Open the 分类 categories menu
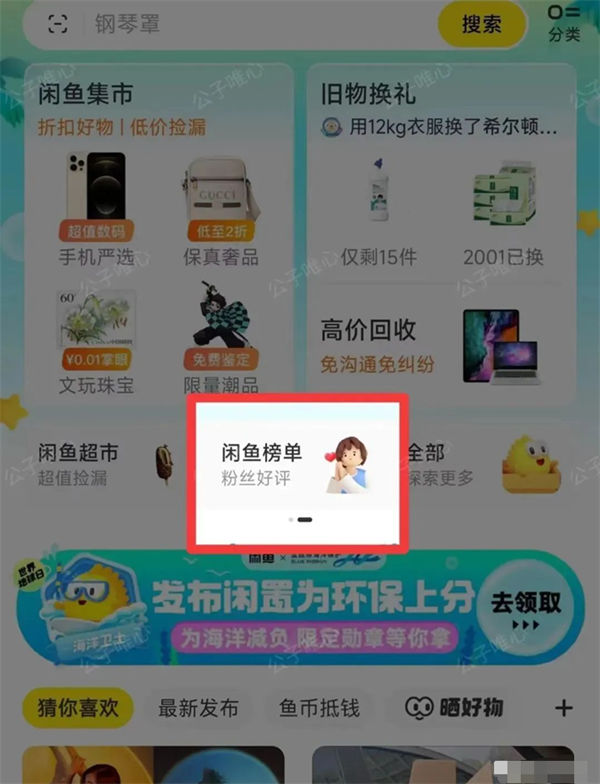Image resolution: width=600 pixels, height=784 pixels. 564,22
